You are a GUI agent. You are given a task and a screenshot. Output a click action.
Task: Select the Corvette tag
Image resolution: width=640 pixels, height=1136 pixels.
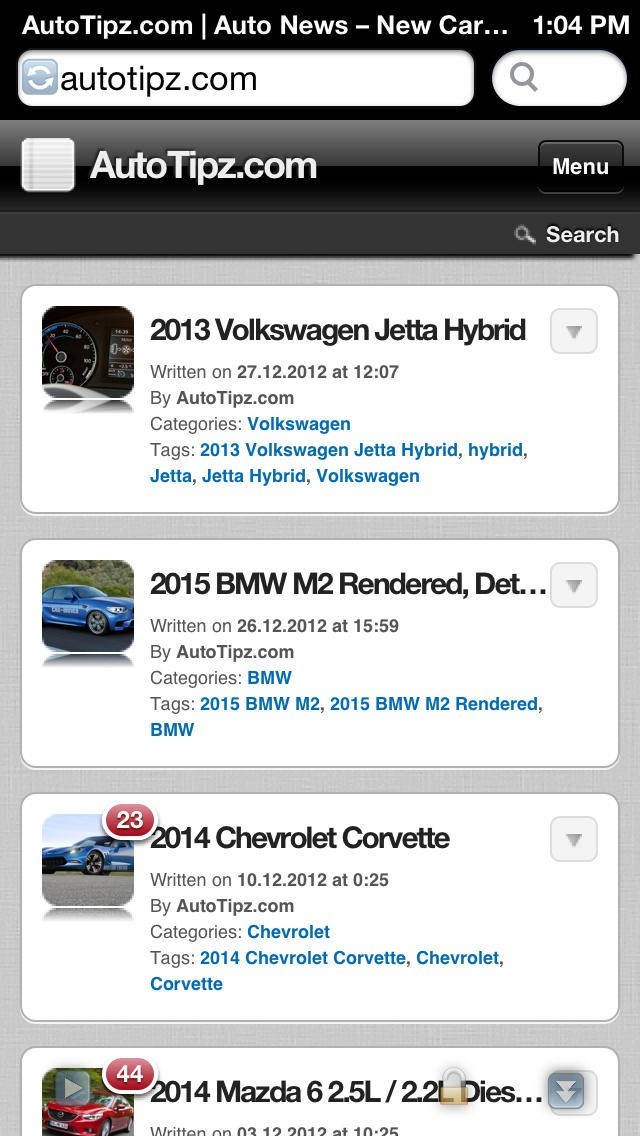point(186,984)
